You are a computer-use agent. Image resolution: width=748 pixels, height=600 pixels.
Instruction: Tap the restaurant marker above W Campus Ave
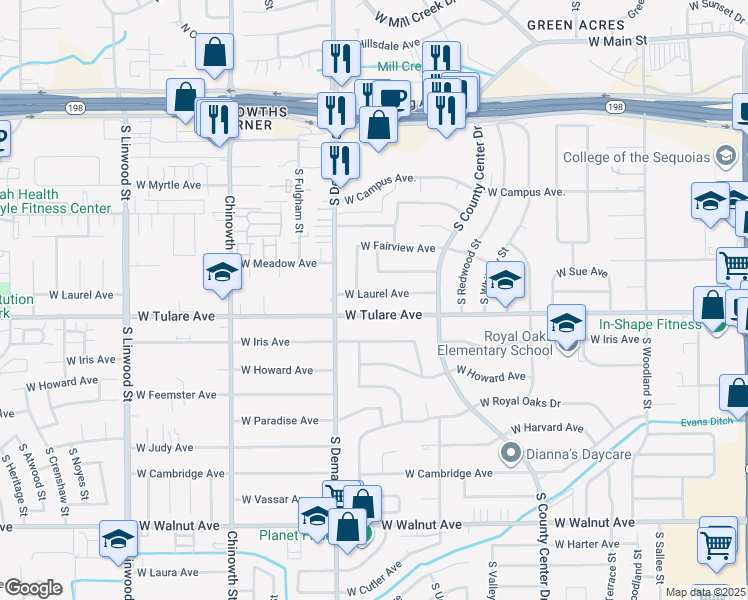(340, 161)
